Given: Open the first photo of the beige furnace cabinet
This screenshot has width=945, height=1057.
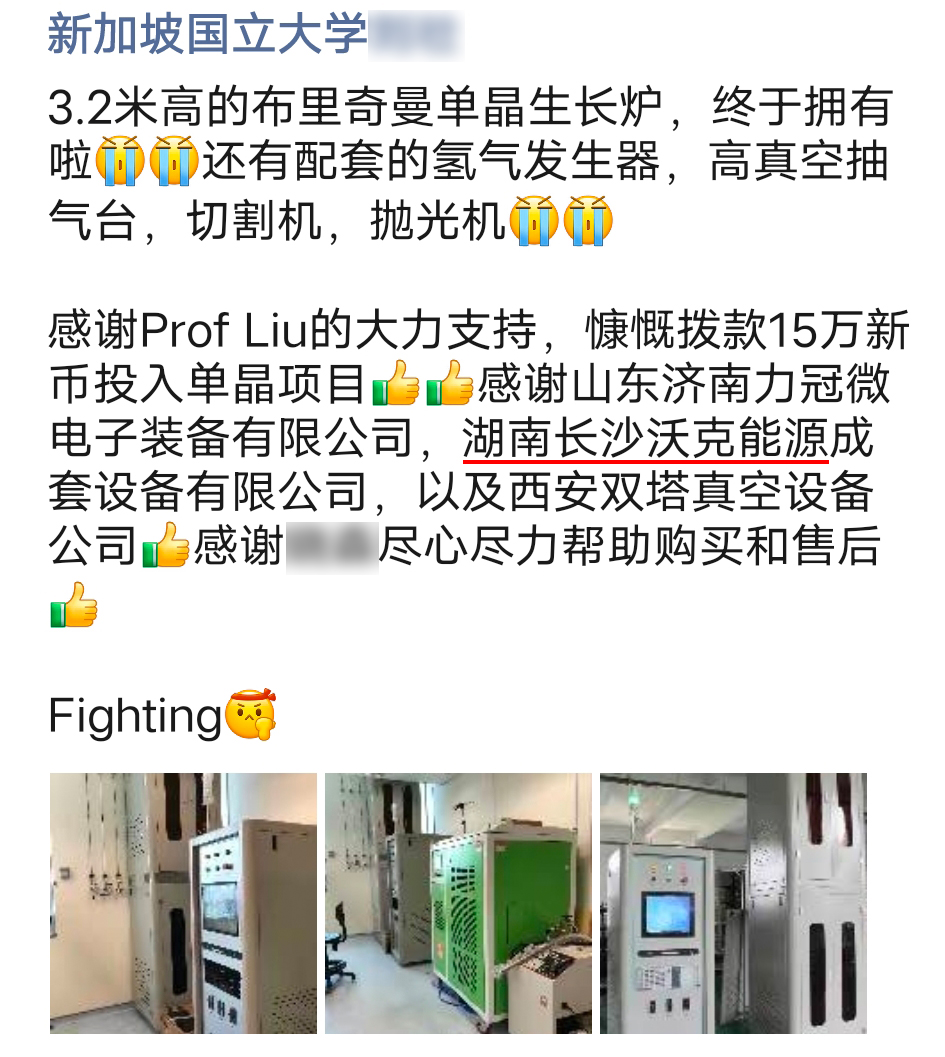Looking at the screenshot, I should (183, 902).
